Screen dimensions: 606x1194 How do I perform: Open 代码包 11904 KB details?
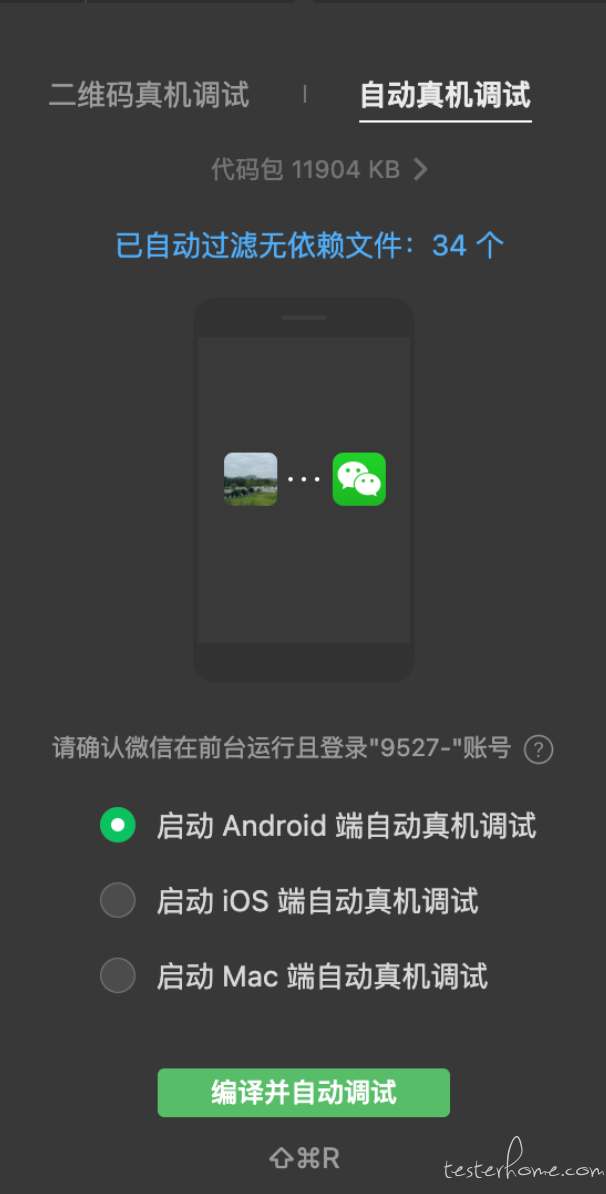[x=318, y=169]
